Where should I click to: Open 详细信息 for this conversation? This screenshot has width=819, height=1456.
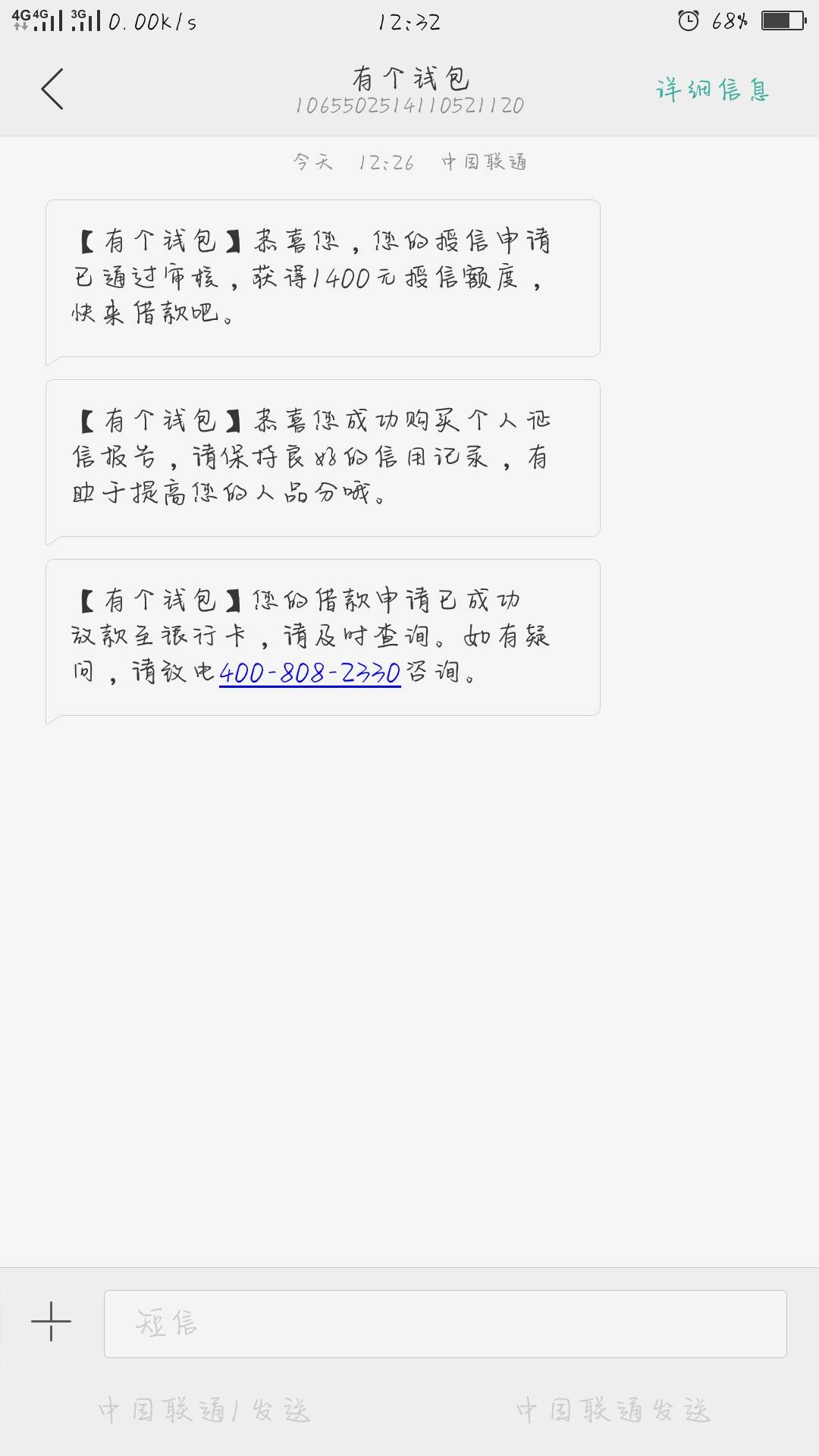[712, 90]
